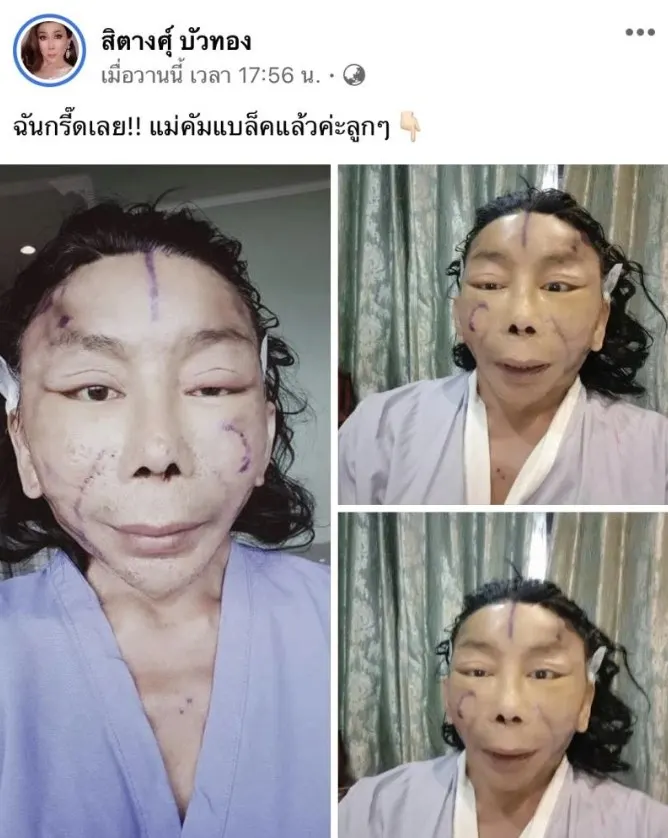Open the poster's profile picture
Image resolution: width=668 pixels, height=838 pixels.
[x=49, y=49]
